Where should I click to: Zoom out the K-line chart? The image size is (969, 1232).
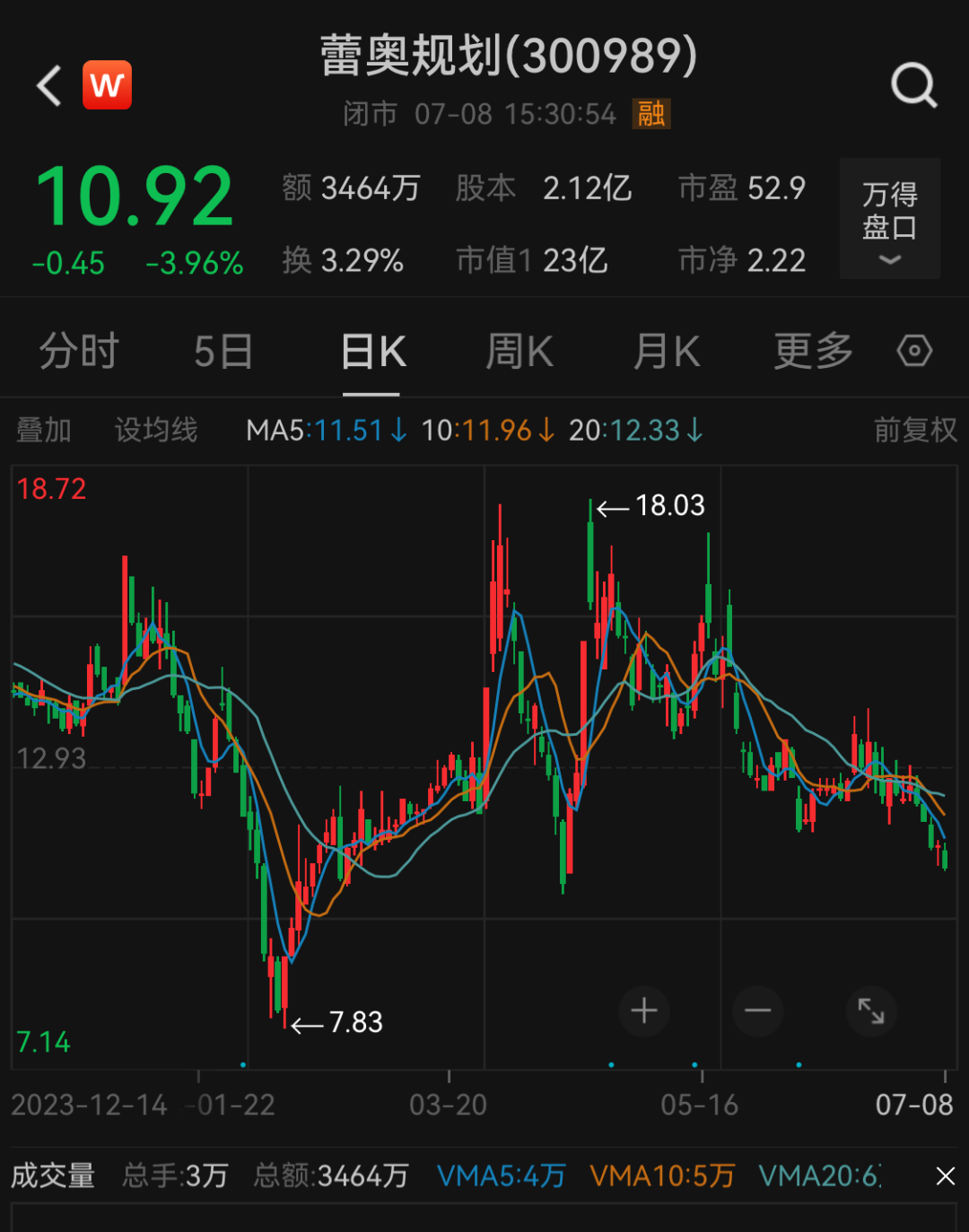click(x=758, y=1011)
